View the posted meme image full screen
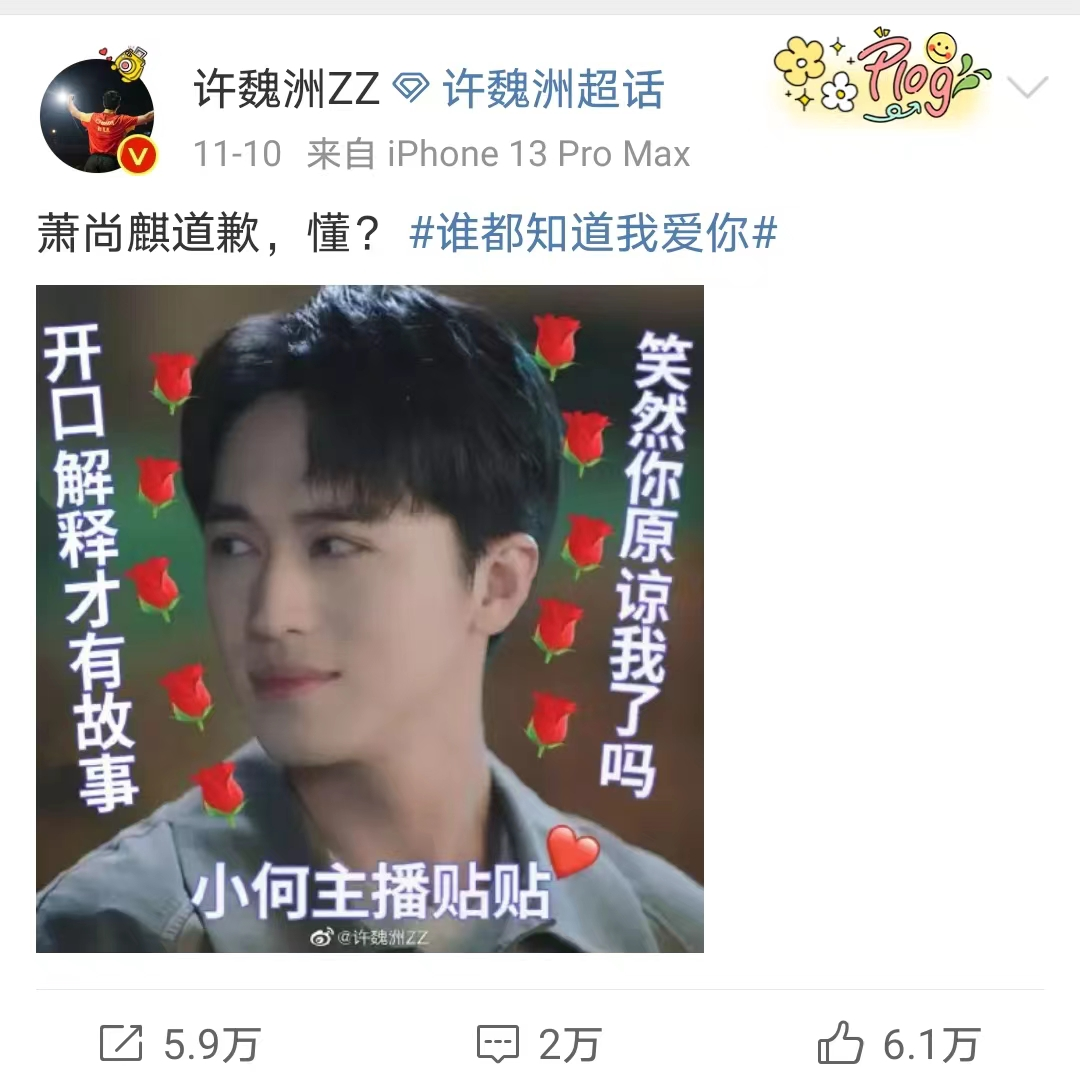The image size is (1080, 1091). click(x=370, y=618)
